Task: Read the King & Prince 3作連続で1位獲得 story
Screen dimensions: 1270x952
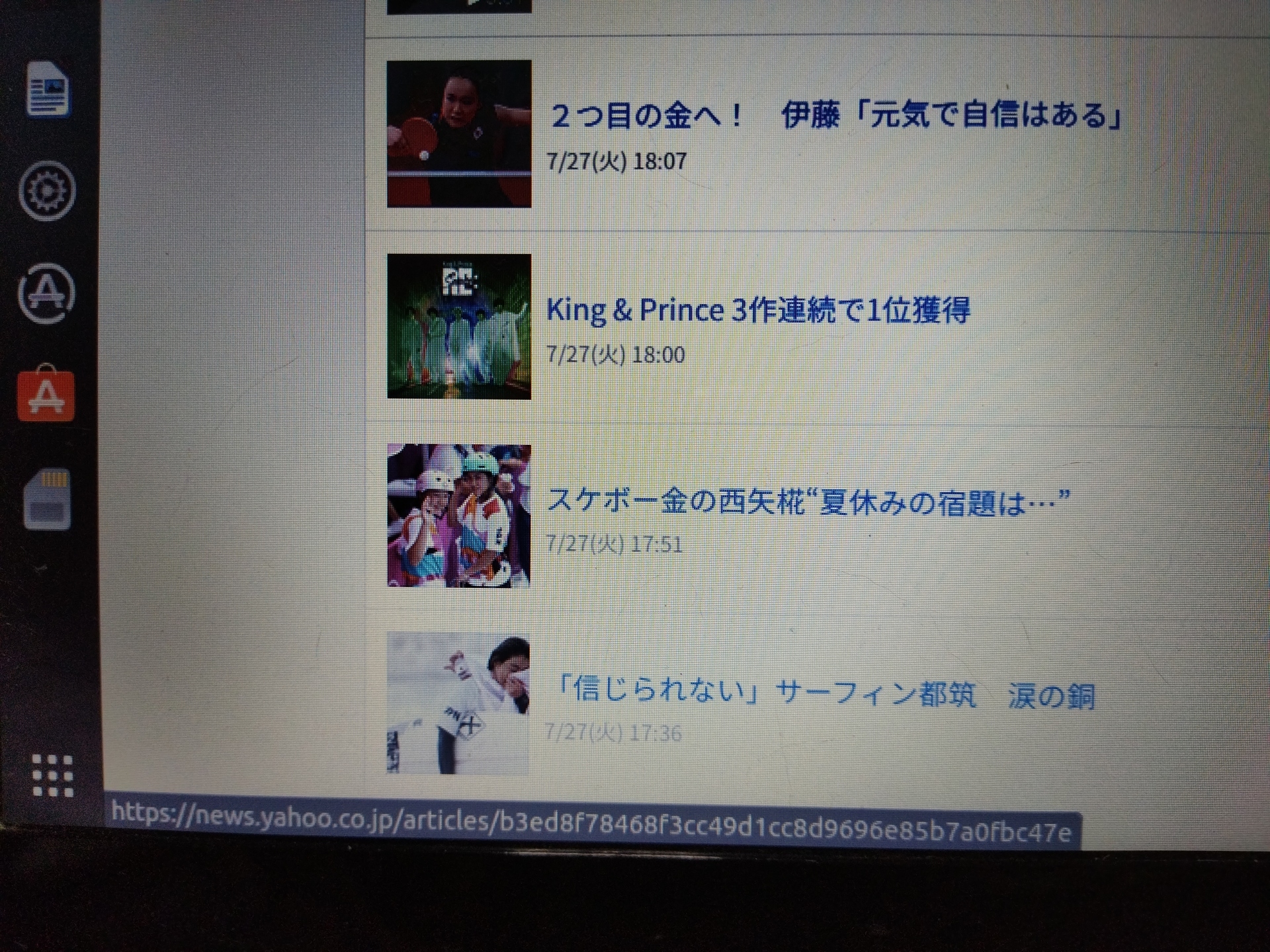Action: click(x=758, y=310)
